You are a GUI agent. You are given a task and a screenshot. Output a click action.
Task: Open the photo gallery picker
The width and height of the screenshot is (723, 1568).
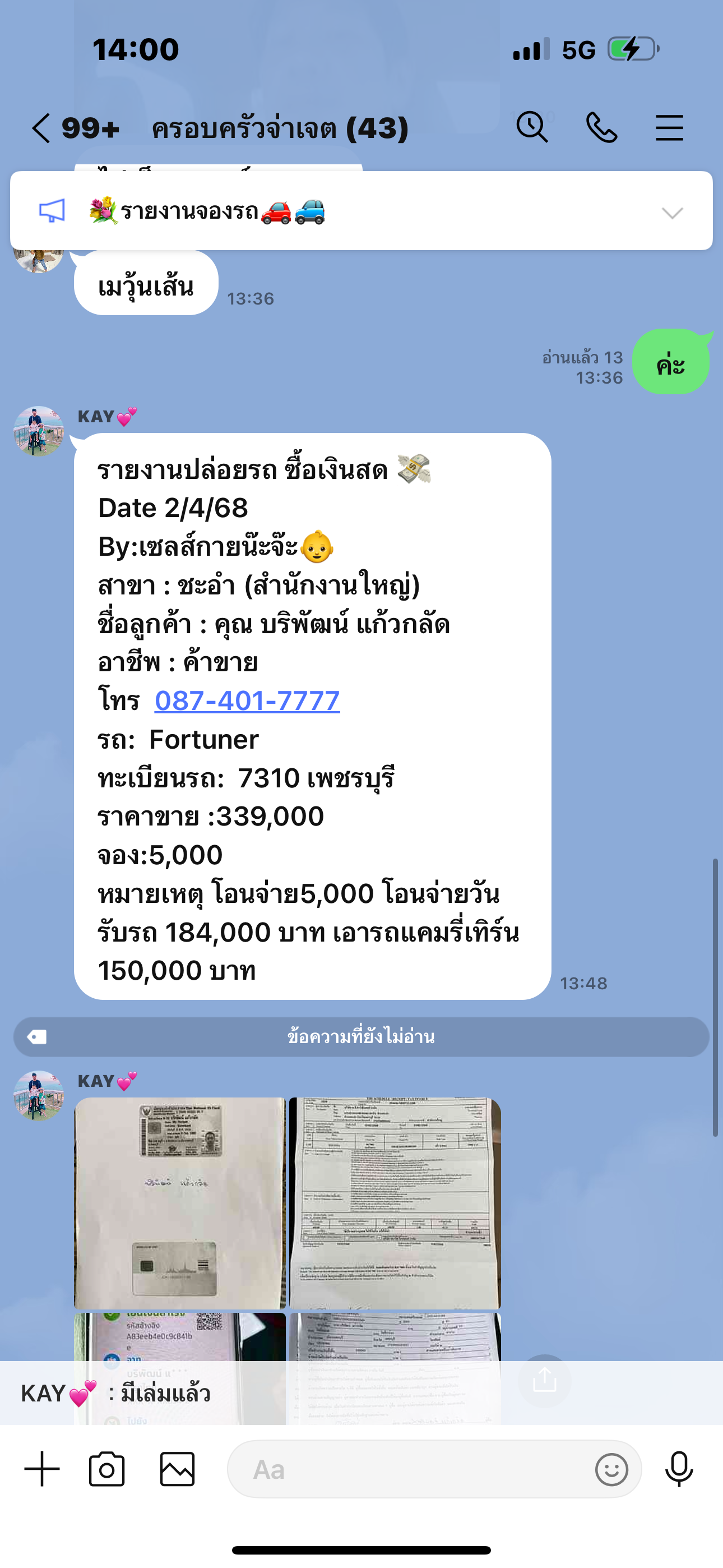177,1469
